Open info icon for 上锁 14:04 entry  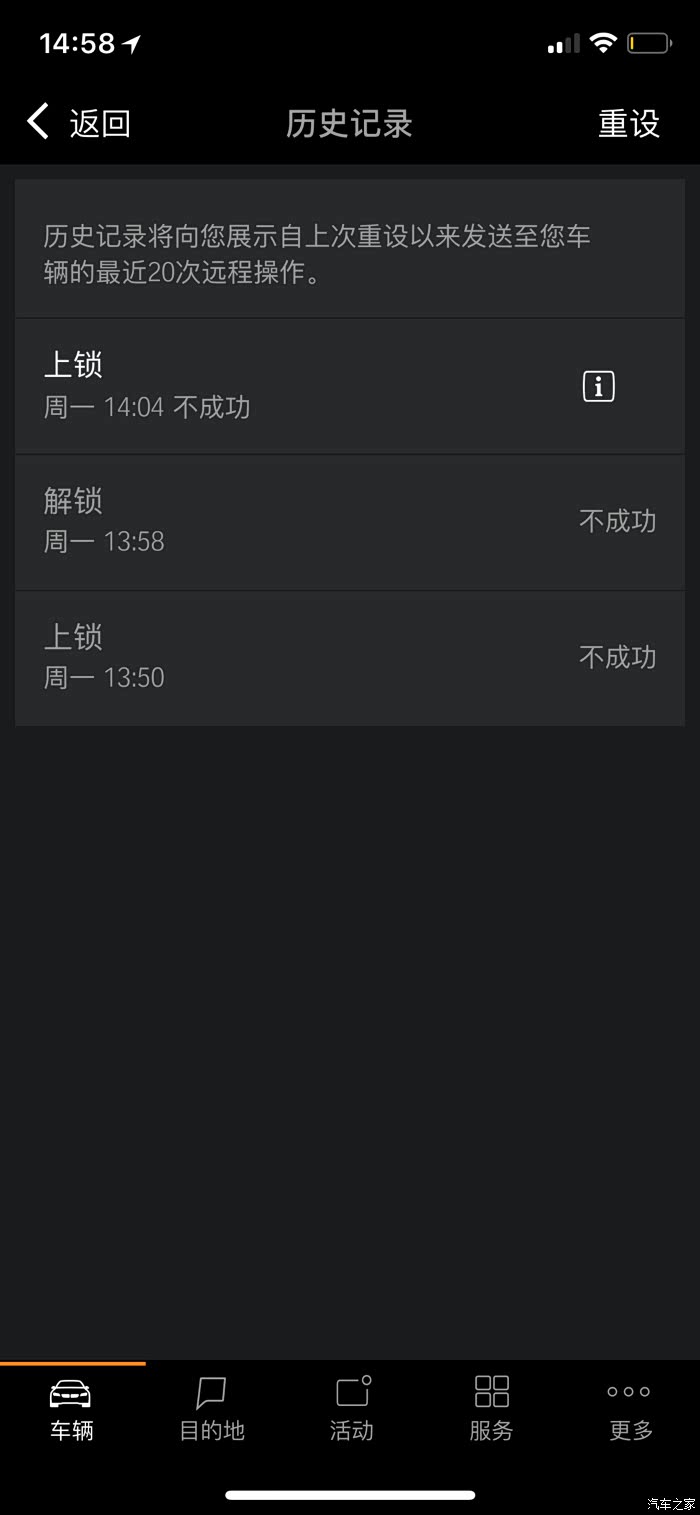coord(598,386)
